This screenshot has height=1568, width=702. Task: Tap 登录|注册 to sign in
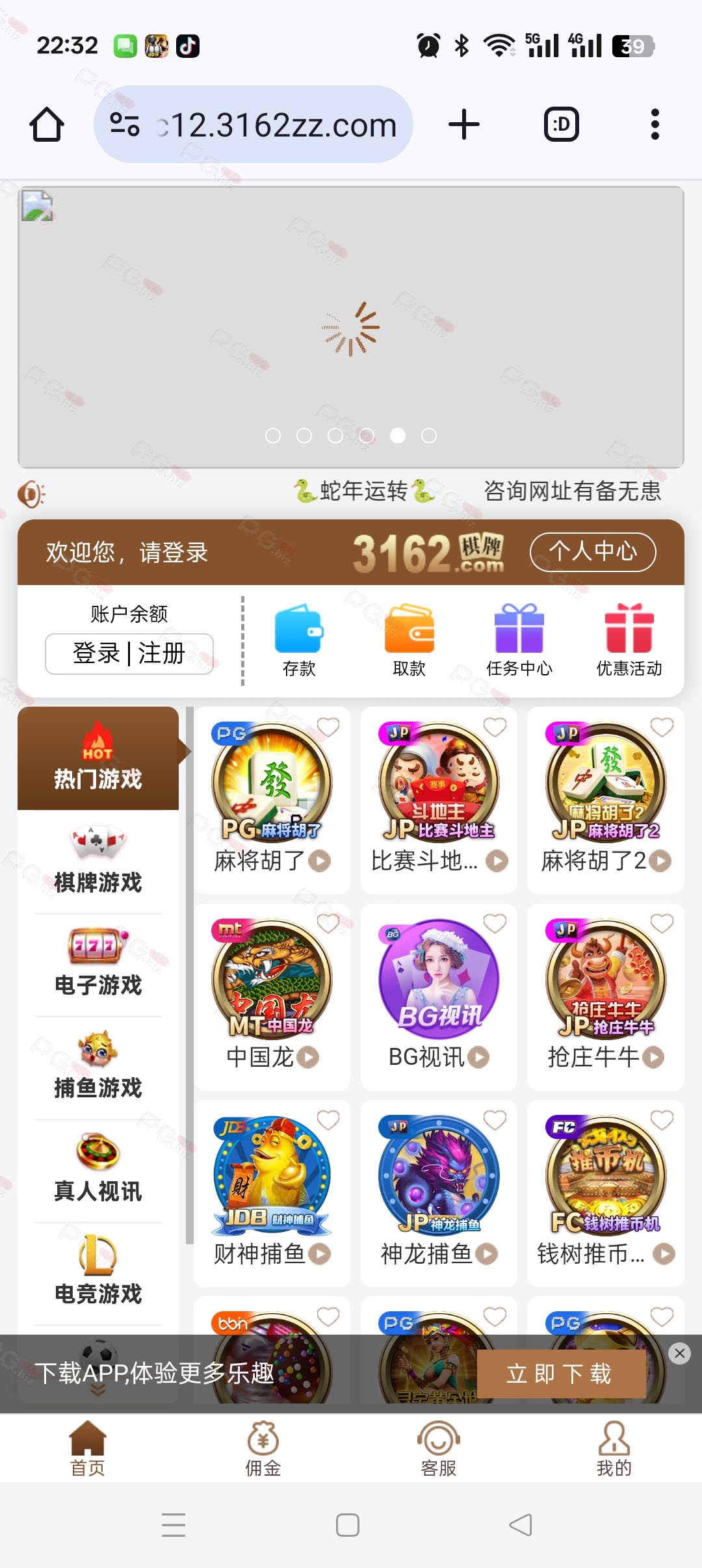point(129,653)
